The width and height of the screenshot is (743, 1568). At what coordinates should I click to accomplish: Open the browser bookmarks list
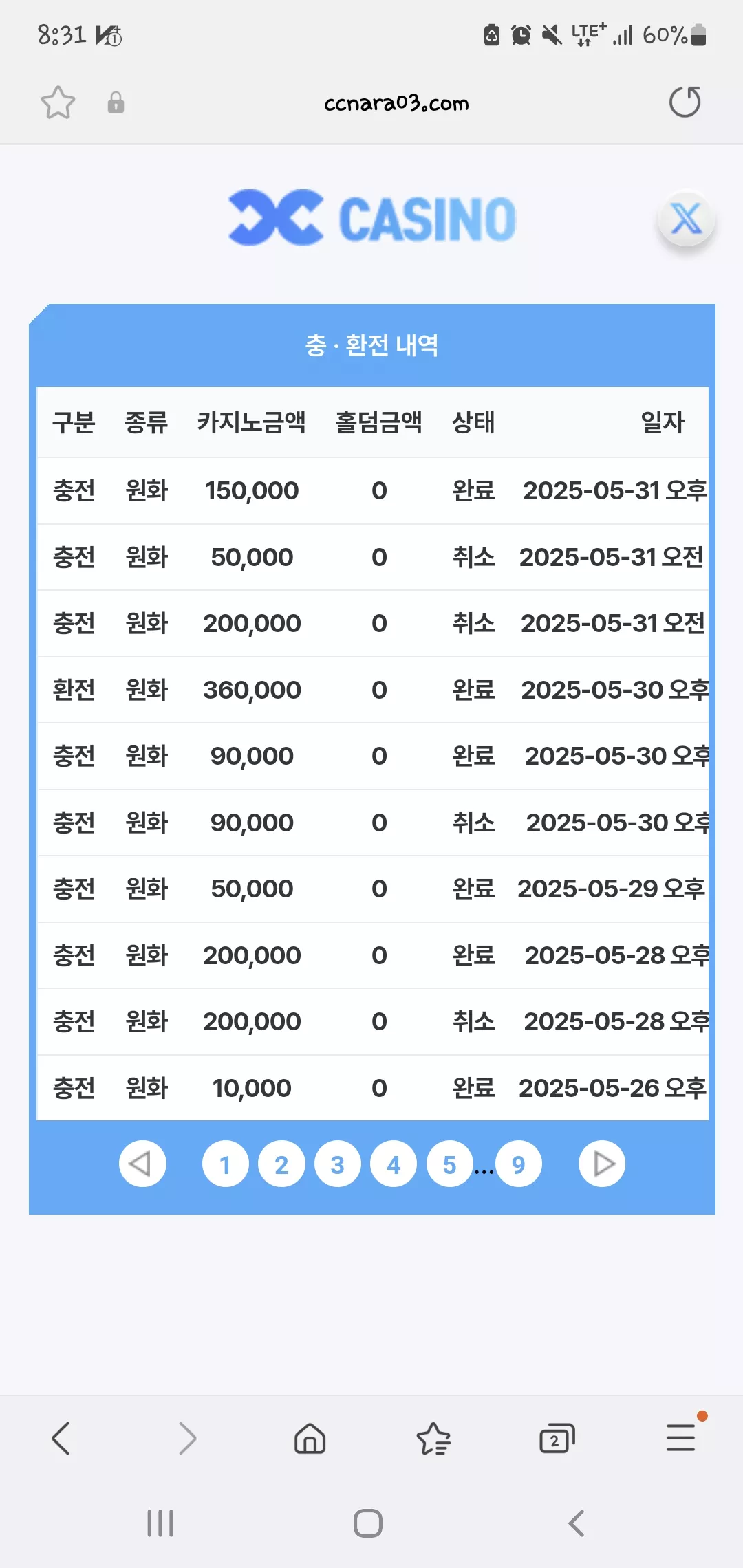(x=433, y=1439)
